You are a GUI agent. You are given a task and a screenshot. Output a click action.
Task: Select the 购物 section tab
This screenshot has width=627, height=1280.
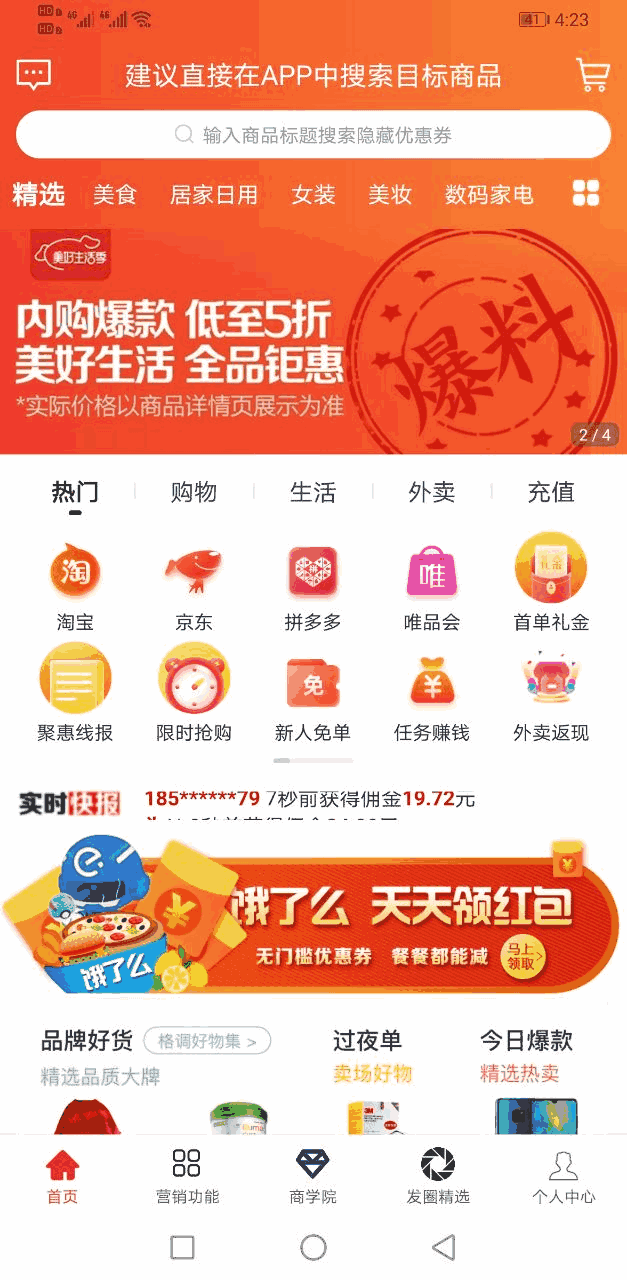click(194, 492)
